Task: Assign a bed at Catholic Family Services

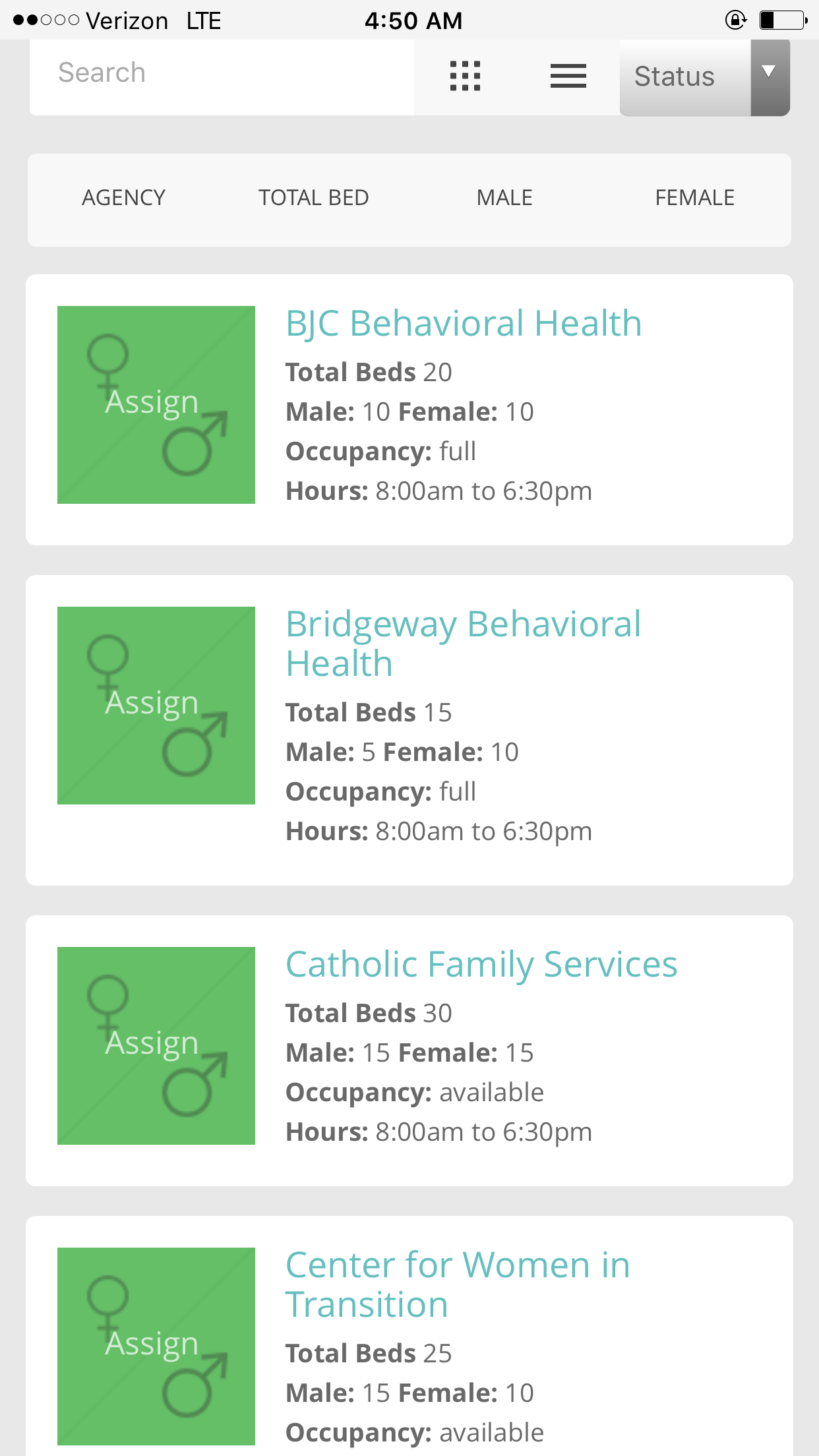Action: 156,1045
